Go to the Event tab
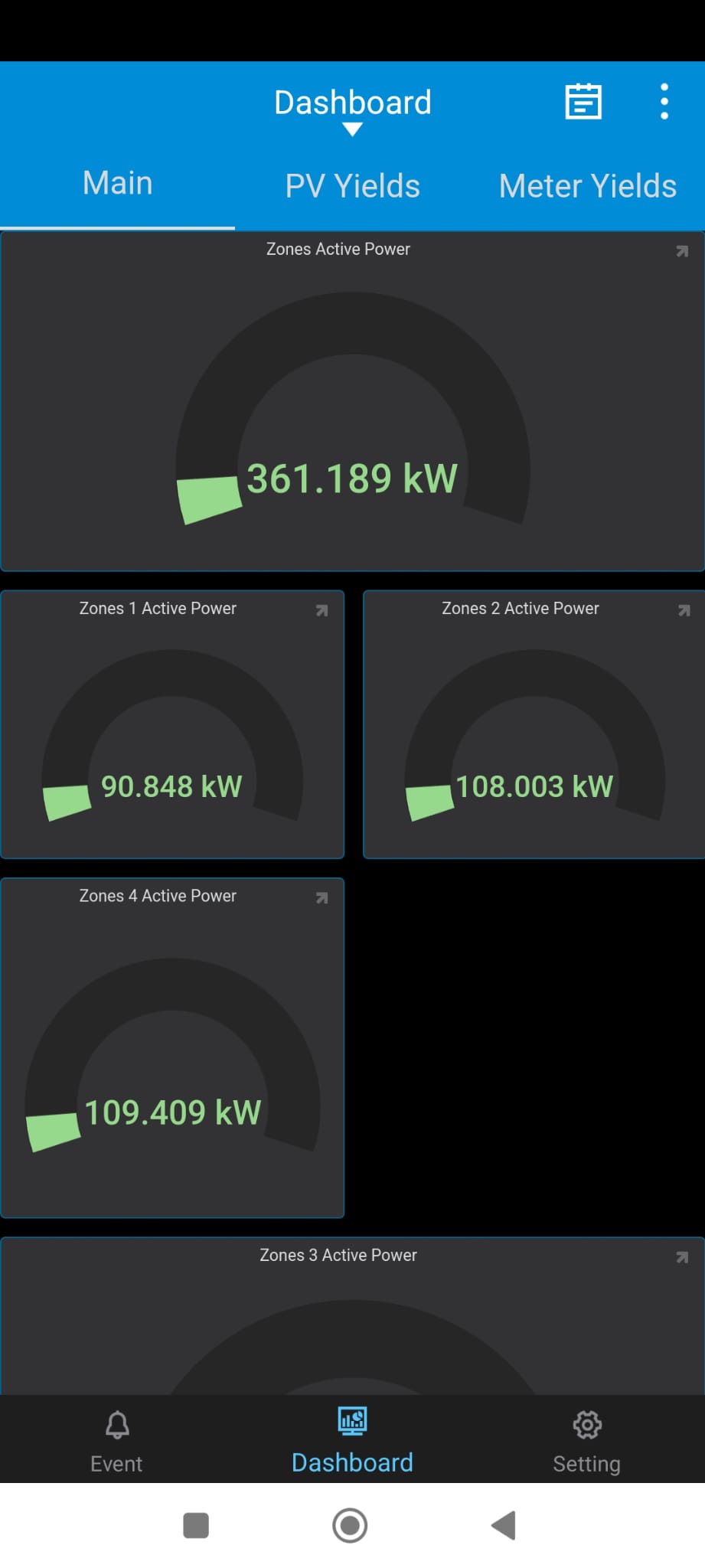 [117, 1441]
